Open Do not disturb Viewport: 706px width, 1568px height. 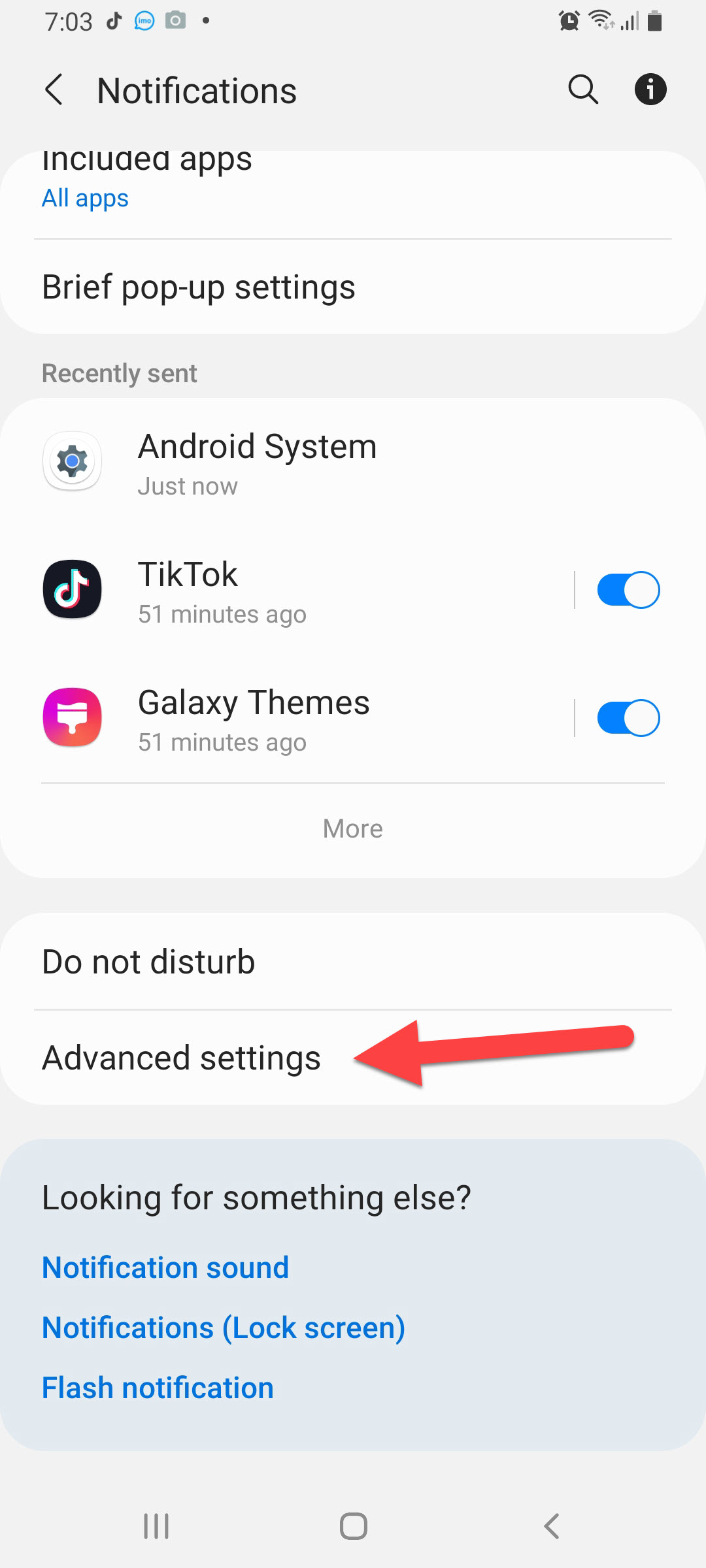click(149, 962)
